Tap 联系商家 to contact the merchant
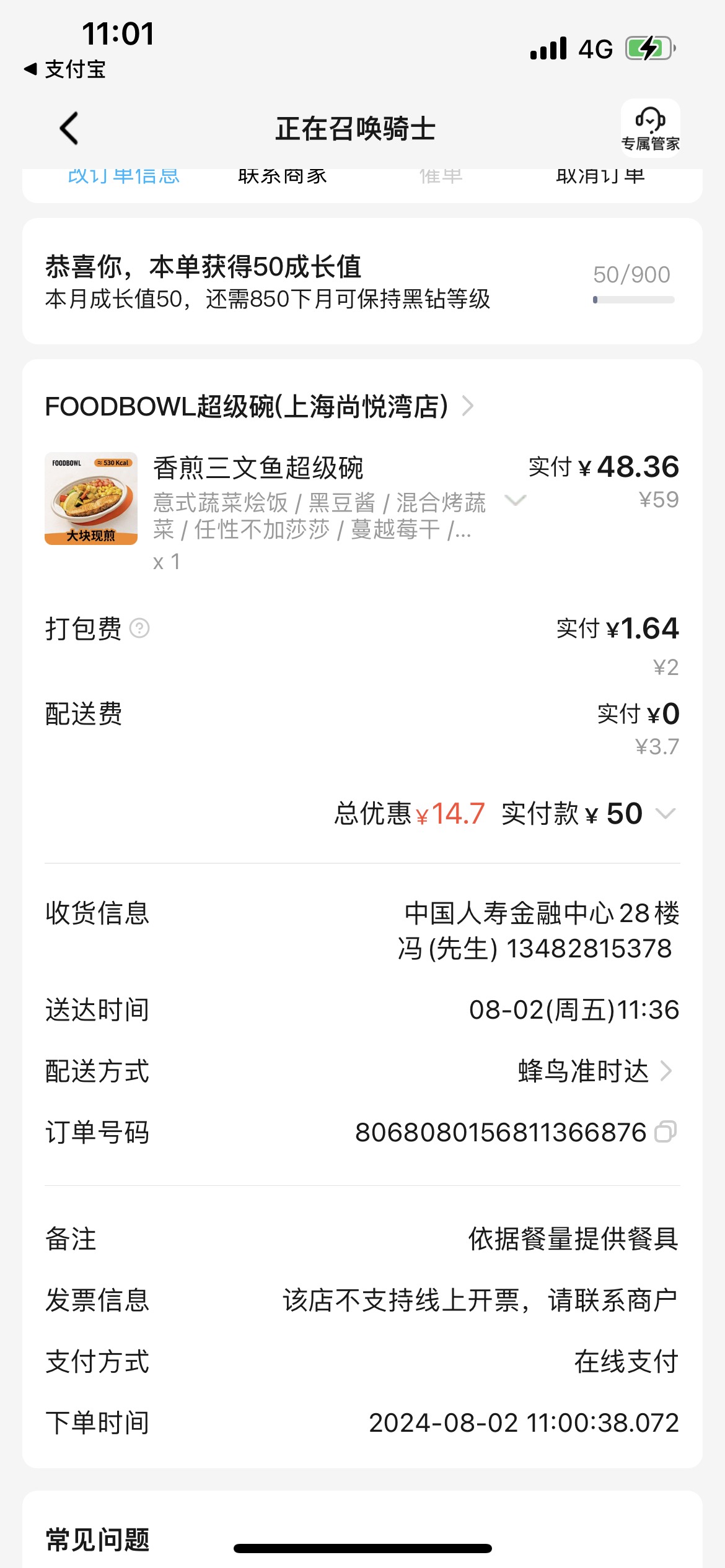The height and width of the screenshot is (1568, 725). 283,176
